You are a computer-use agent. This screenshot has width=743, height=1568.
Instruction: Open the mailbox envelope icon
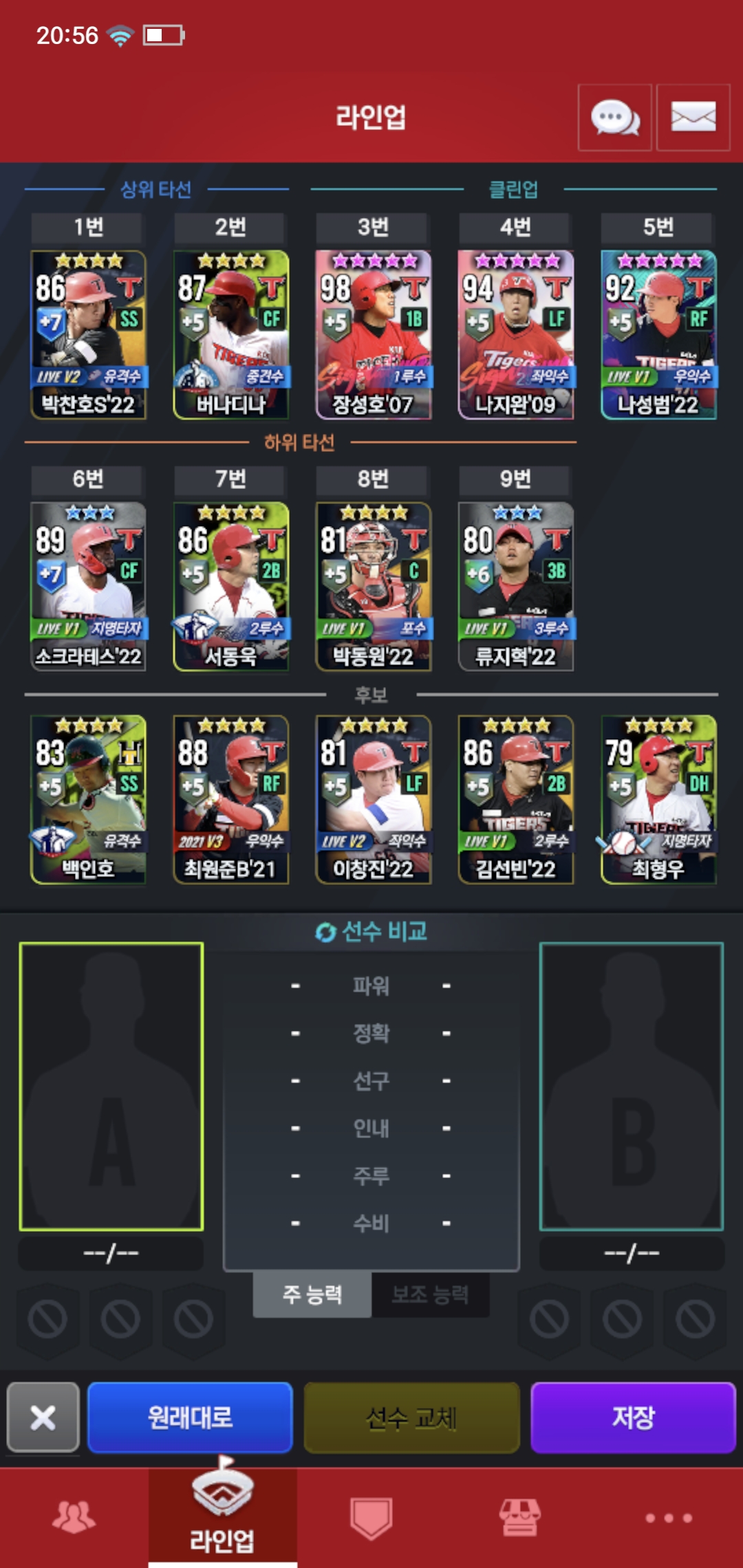[693, 118]
